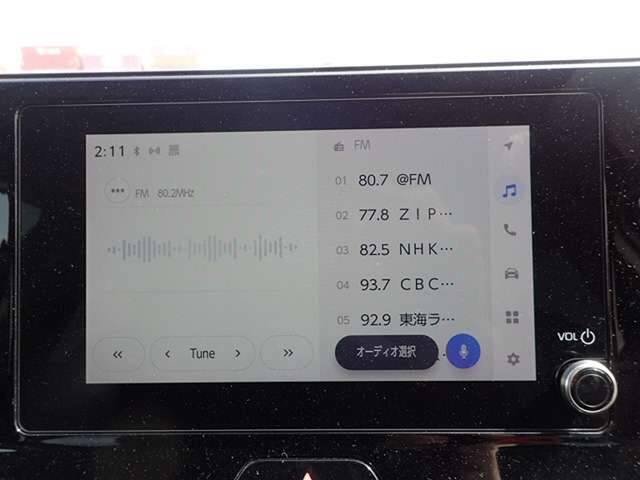
Task: Activate the voice microphone button
Action: pos(463,351)
